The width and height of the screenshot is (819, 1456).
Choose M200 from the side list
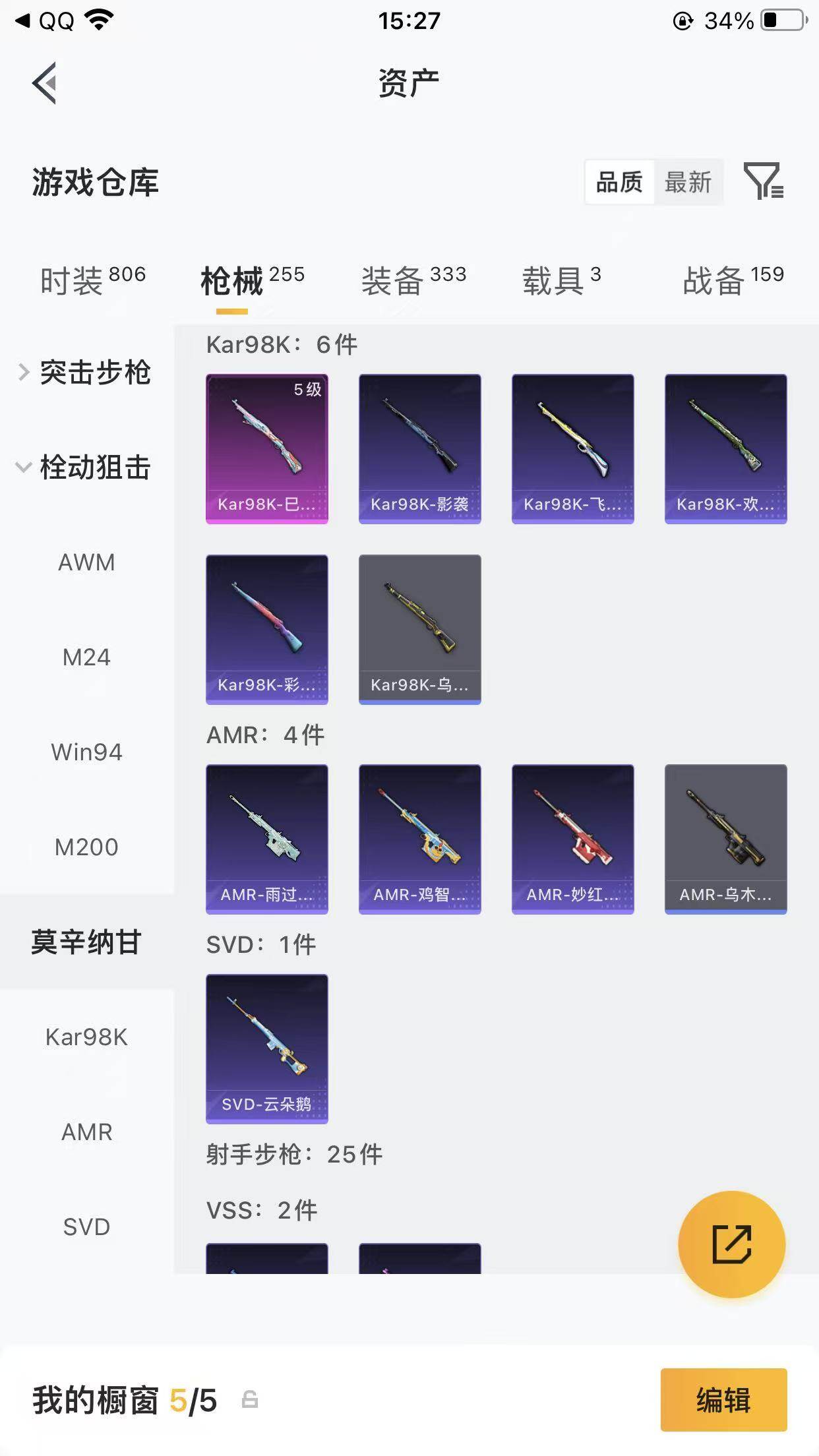pyautogui.click(x=86, y=847)
